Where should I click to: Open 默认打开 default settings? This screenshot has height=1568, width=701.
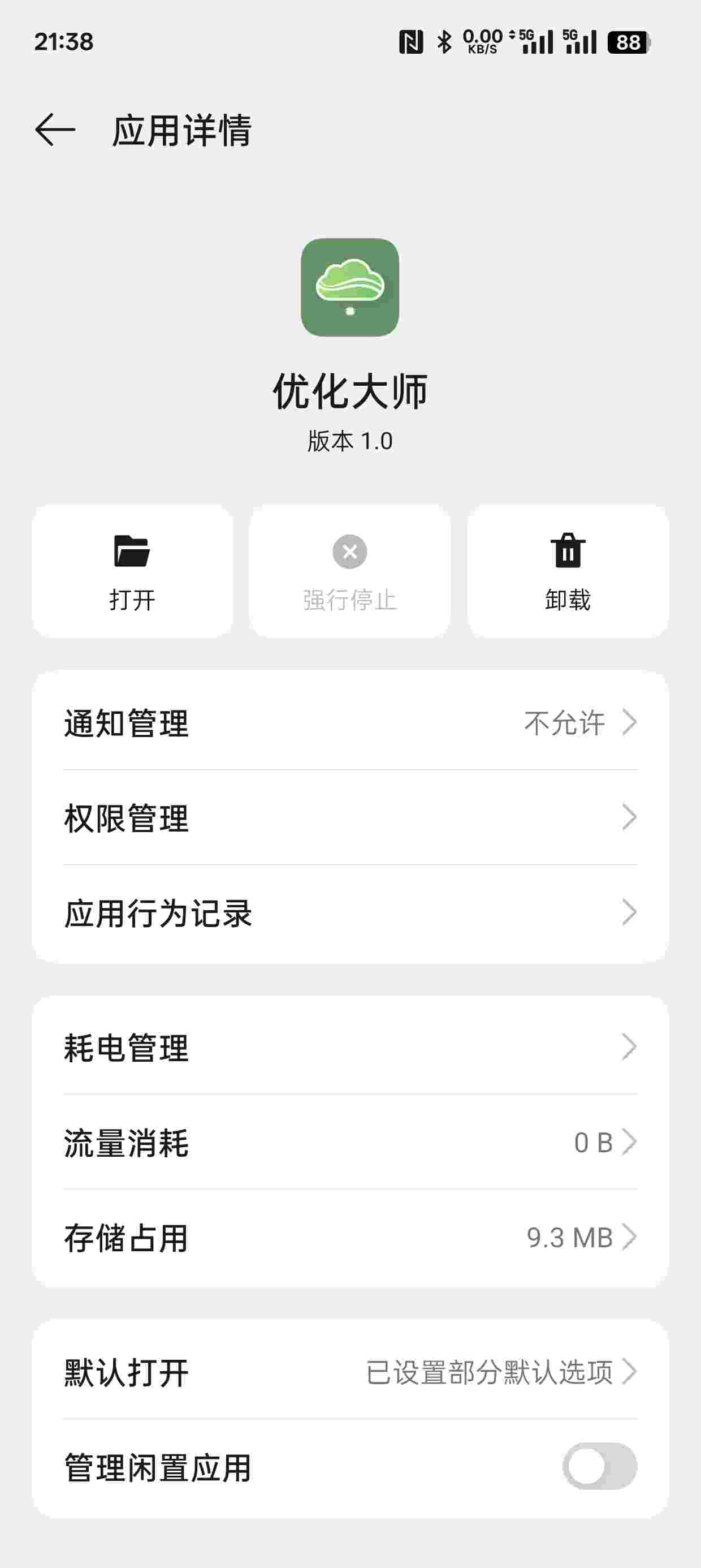(x=350, y=1372)
